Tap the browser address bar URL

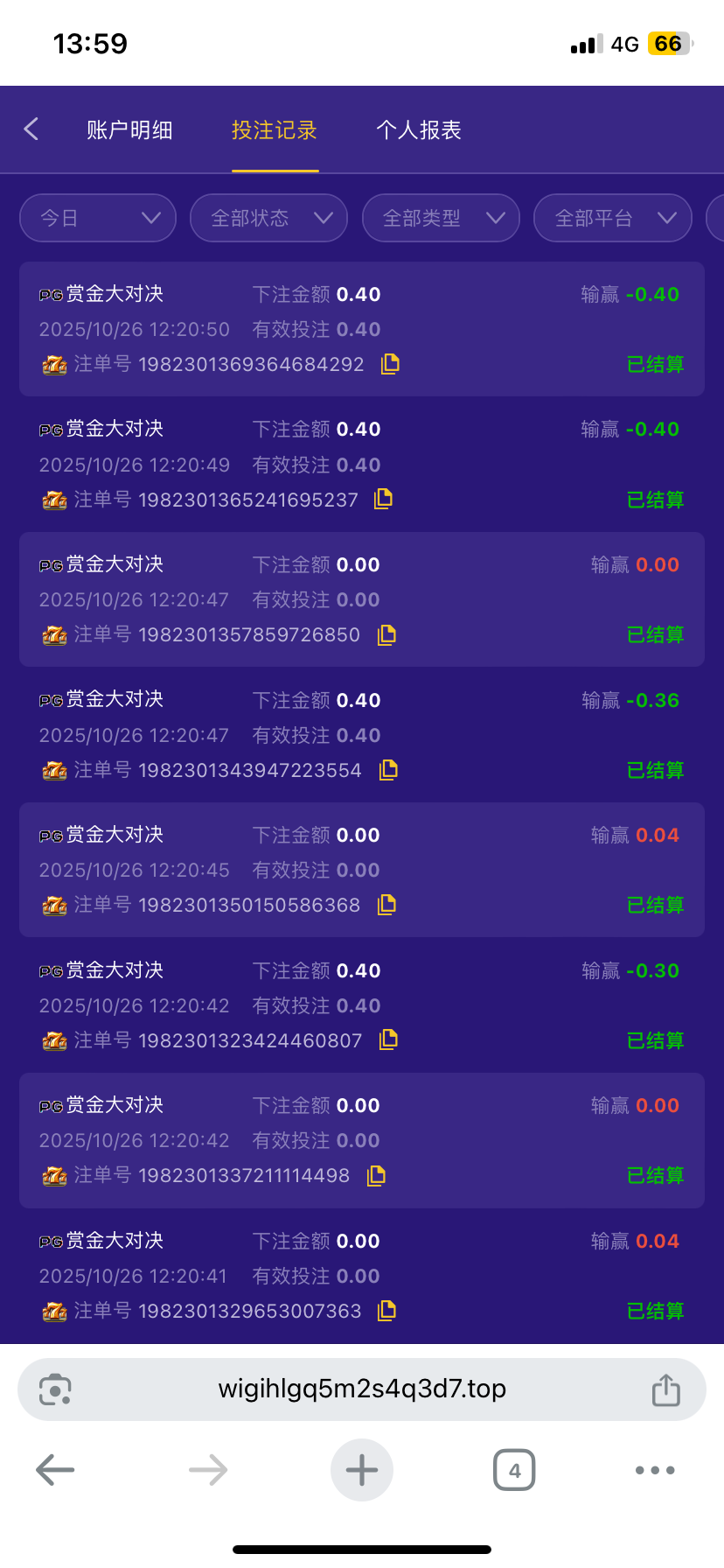362,1389
